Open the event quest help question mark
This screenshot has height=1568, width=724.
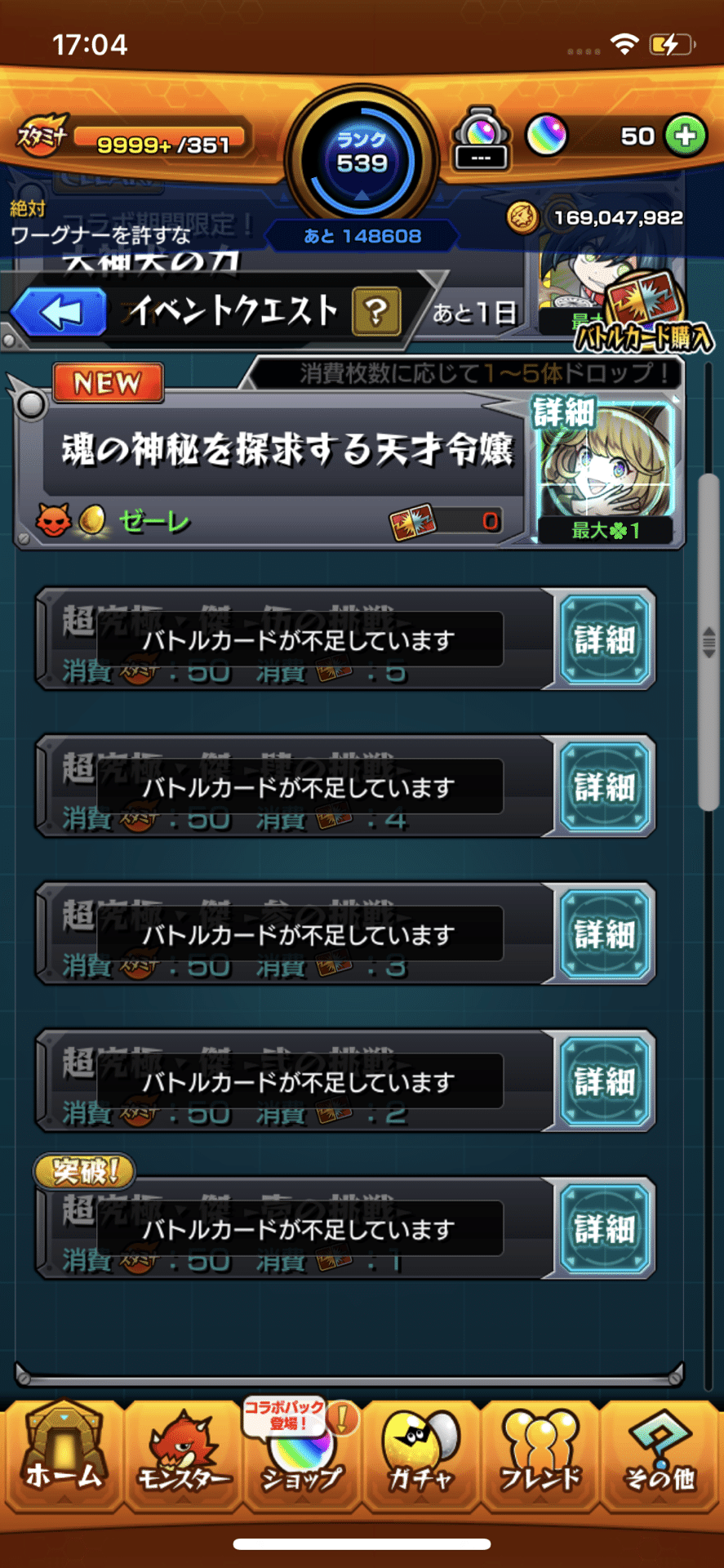click(375, 312)
